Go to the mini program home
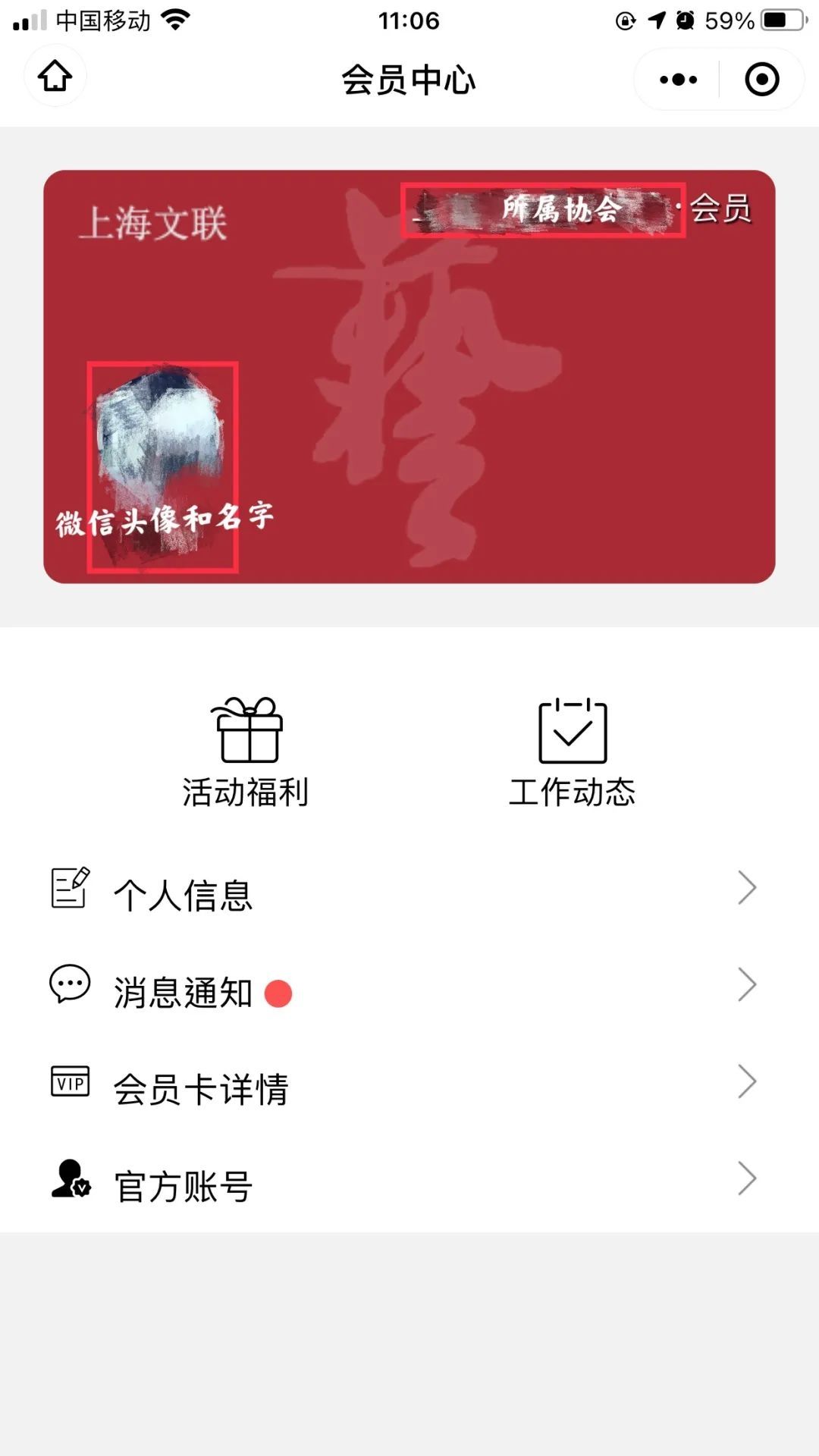The height and width of the screenshot is (1456, 819). pyautogui.click(x=55, y=76)
